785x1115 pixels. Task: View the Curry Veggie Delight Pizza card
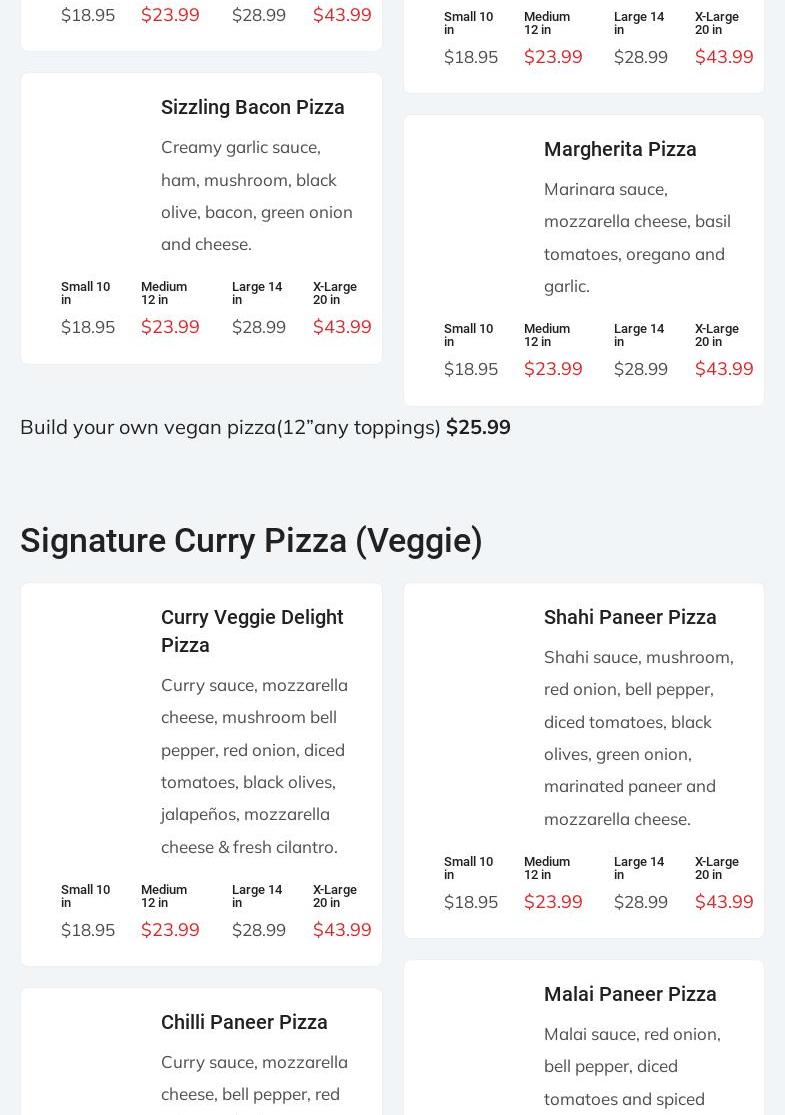pyautogui.click(x=252, y=631)
